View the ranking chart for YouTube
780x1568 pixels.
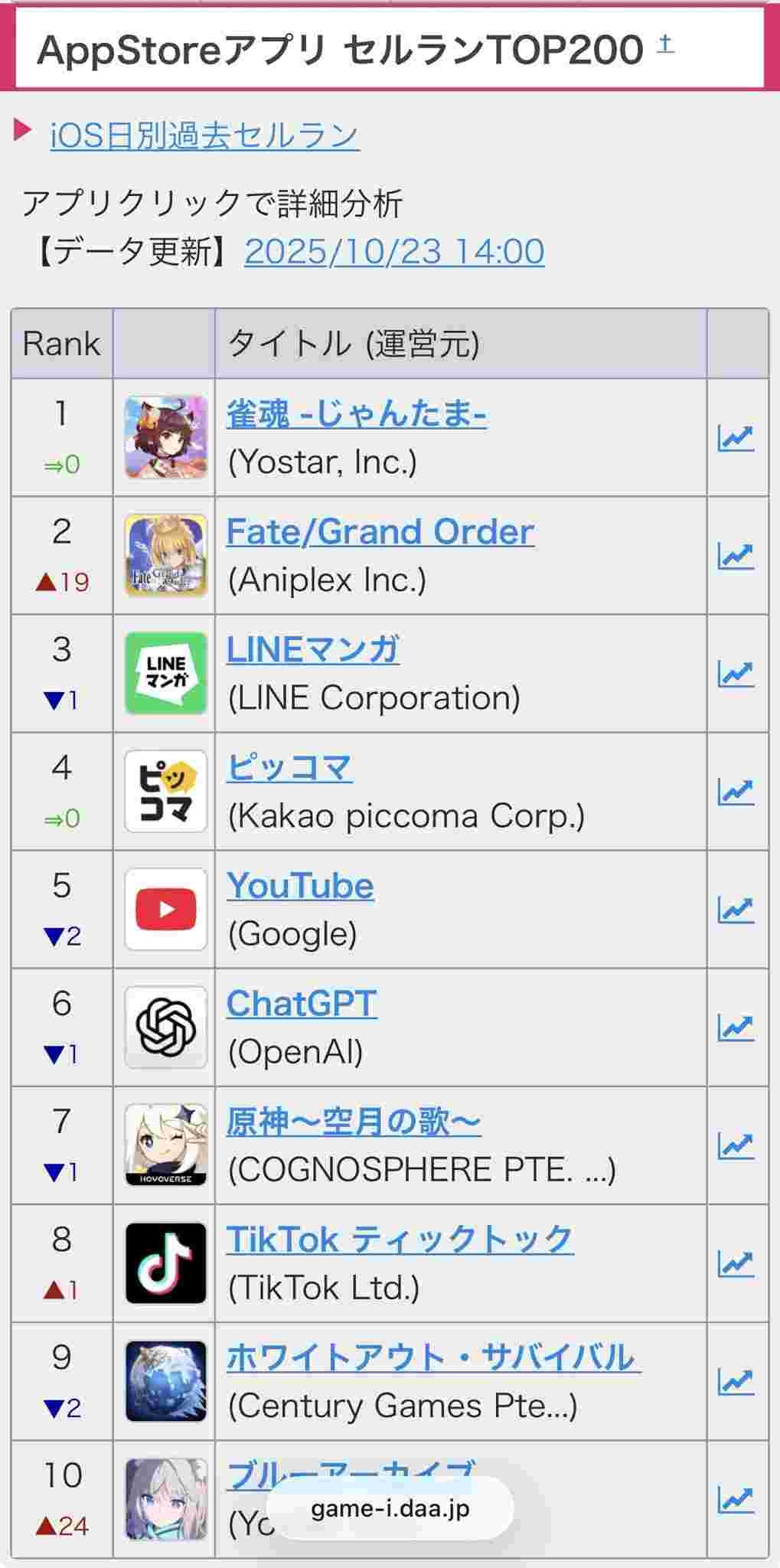[736, 910]
